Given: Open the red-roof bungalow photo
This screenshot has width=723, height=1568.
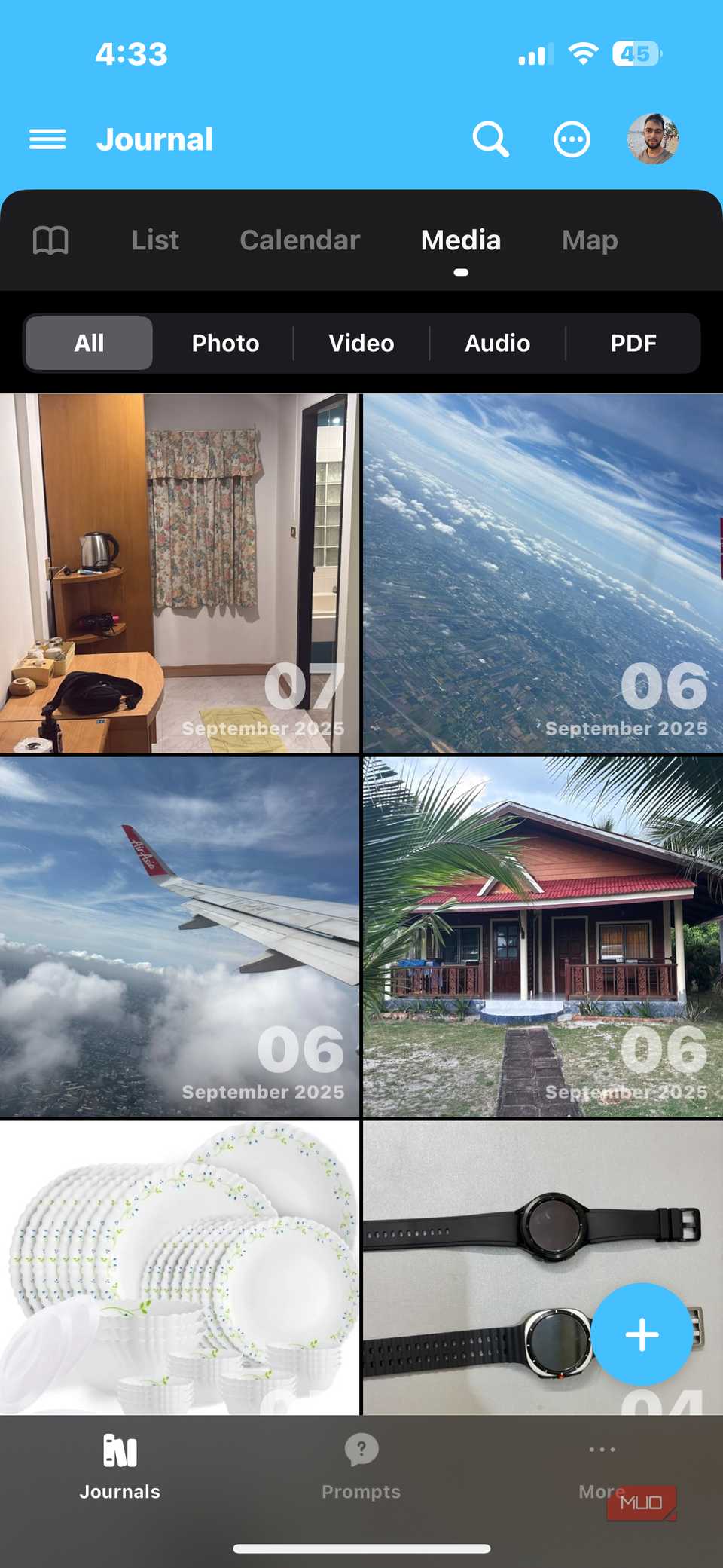Looking at the screenshot, I should (543, 937).
